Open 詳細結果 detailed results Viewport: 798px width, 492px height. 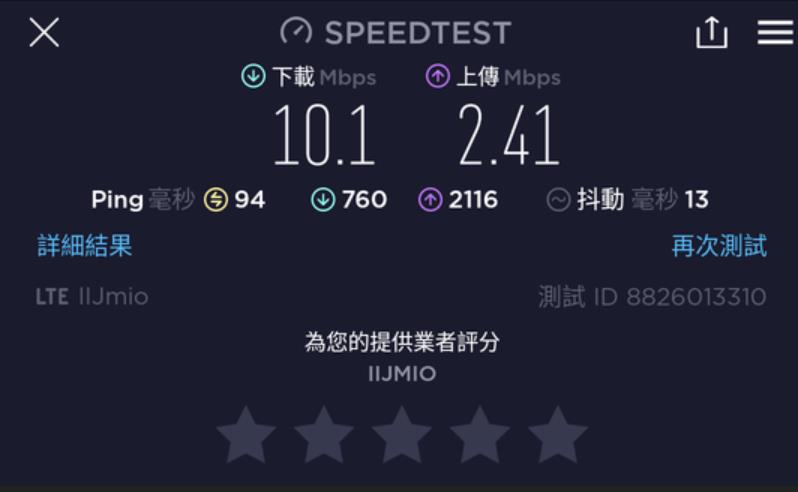(x=85, y=246)
